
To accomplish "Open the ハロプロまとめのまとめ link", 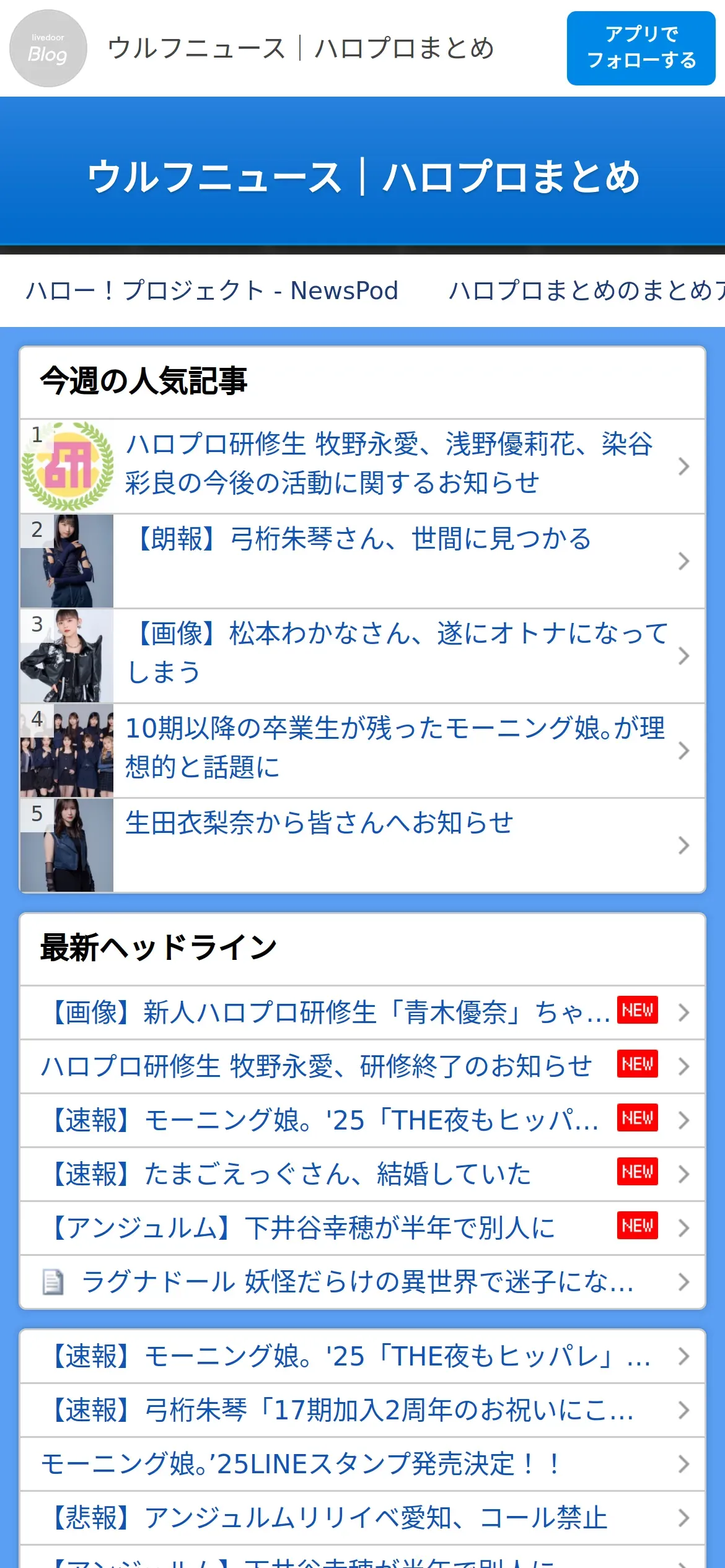I will [x=586, y=290].
